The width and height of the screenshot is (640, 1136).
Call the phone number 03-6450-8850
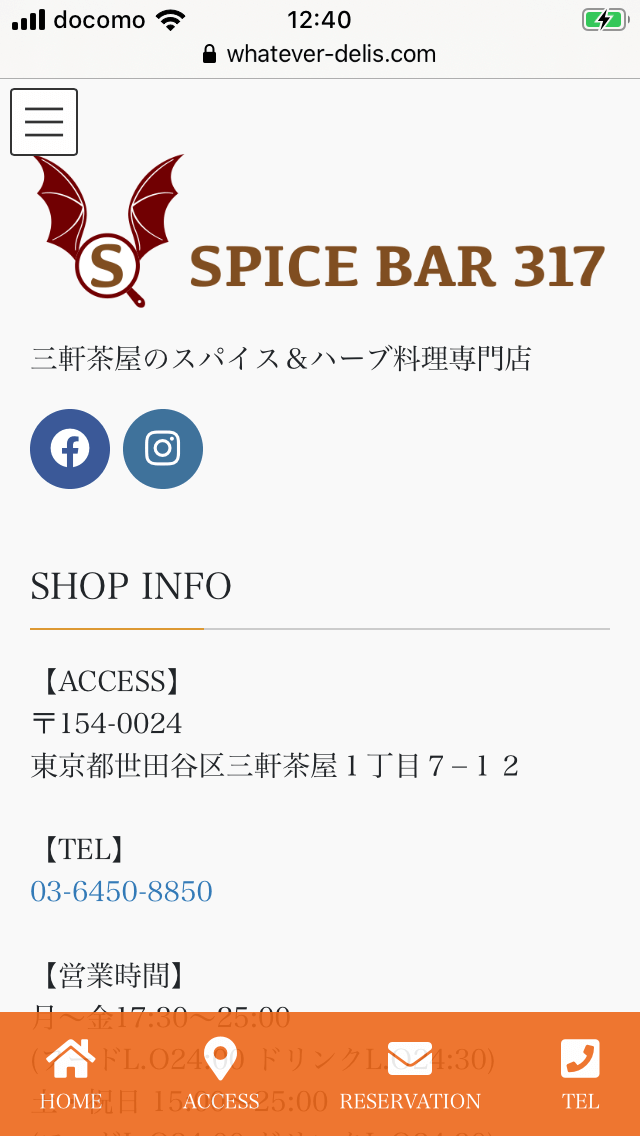[x=122, y=891]
